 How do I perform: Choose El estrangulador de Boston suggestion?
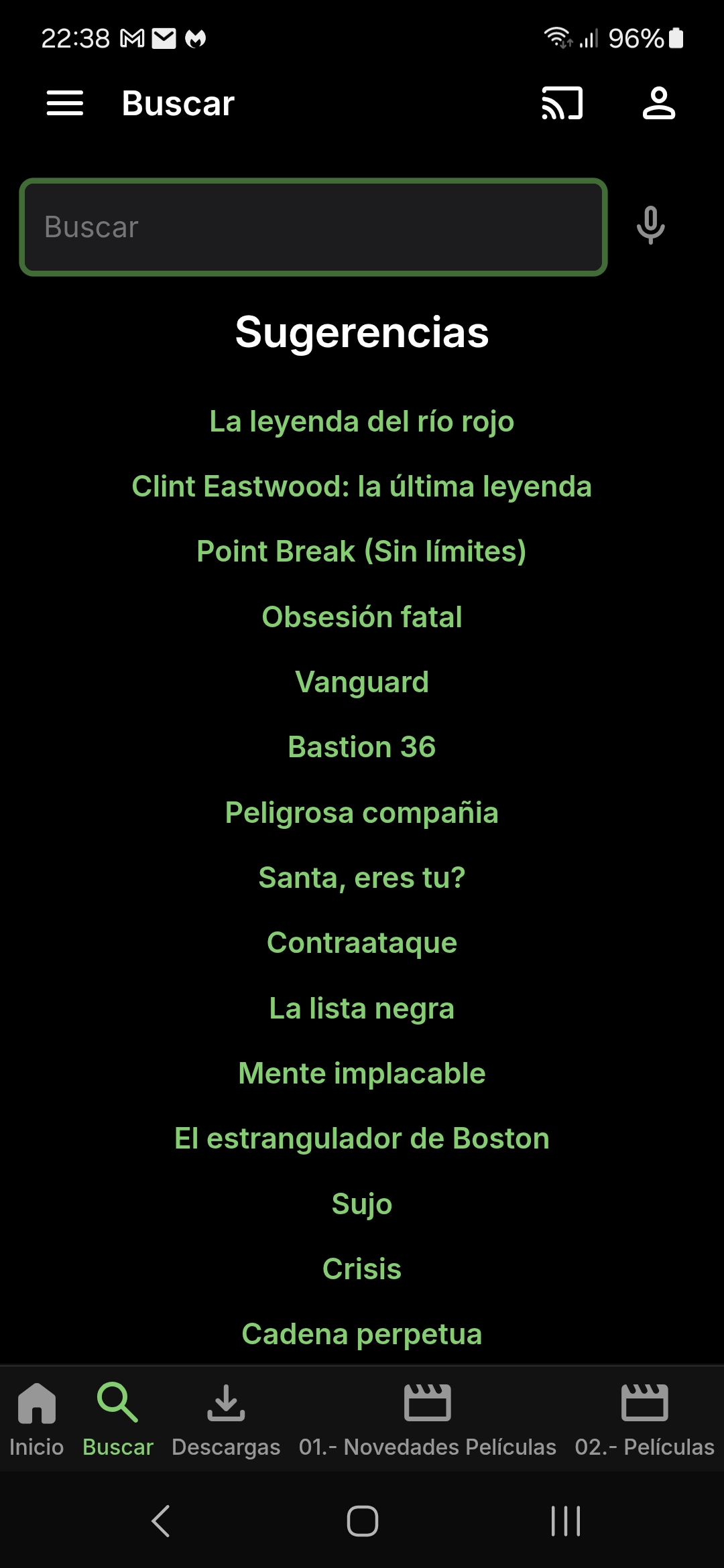point(362,1138)
